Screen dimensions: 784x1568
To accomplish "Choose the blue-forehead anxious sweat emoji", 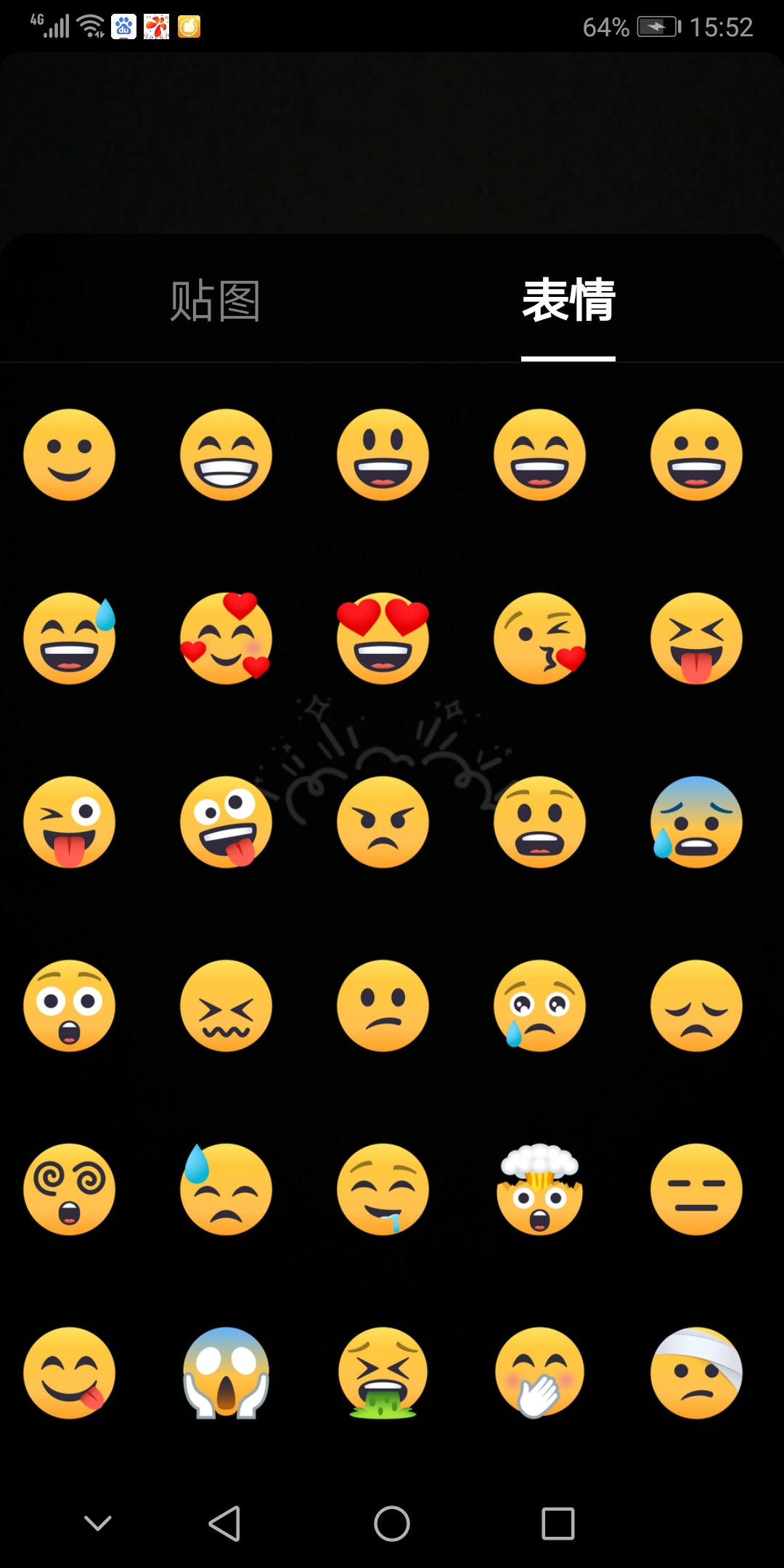I will (x=696, y=822).
